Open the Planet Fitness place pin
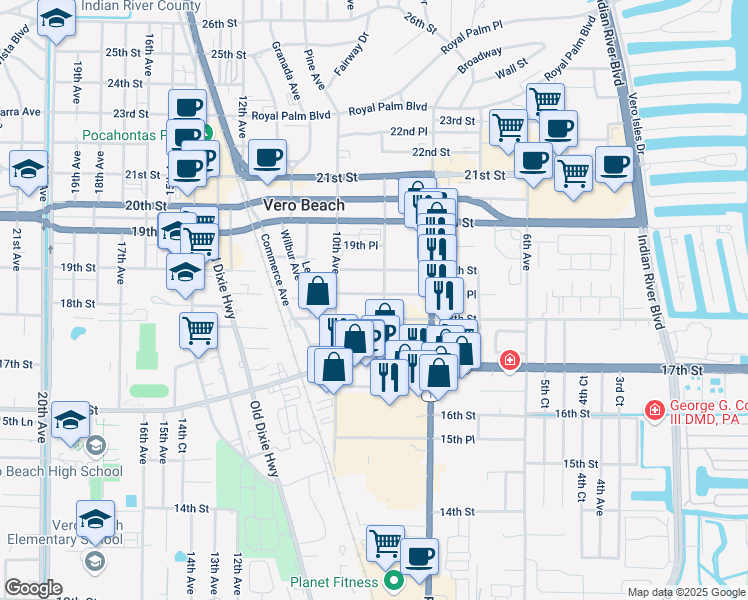This screenshot has height=600, width=748. coord(393,580)
